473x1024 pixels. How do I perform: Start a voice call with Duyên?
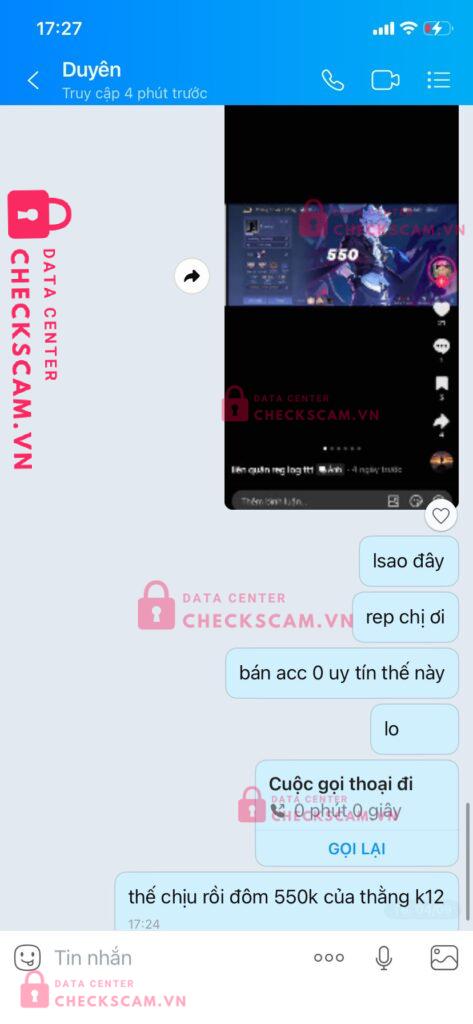pyautogui.click(x=333, y=80)
